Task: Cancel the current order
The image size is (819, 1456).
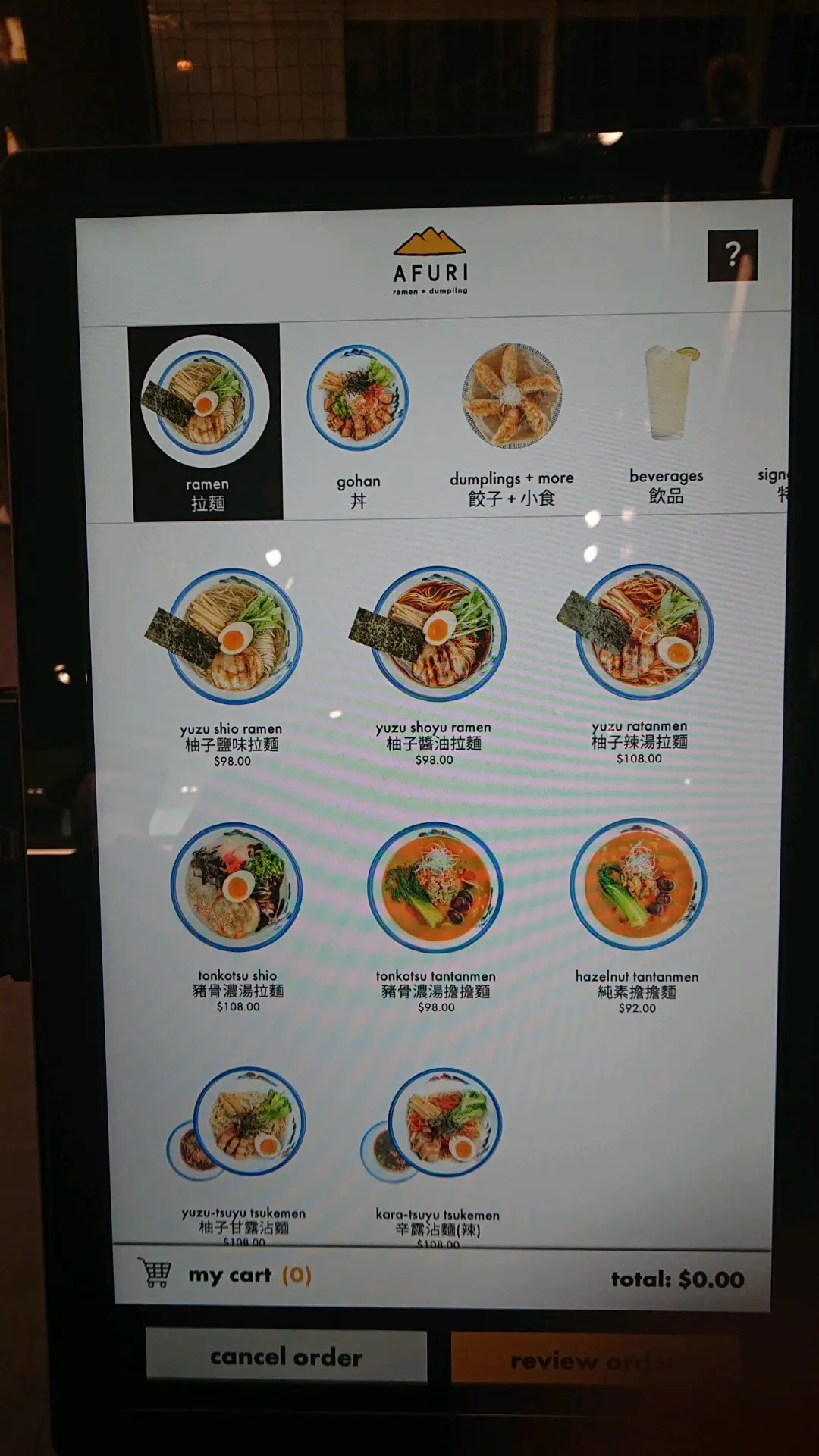Action: (x=286, y=1357)
